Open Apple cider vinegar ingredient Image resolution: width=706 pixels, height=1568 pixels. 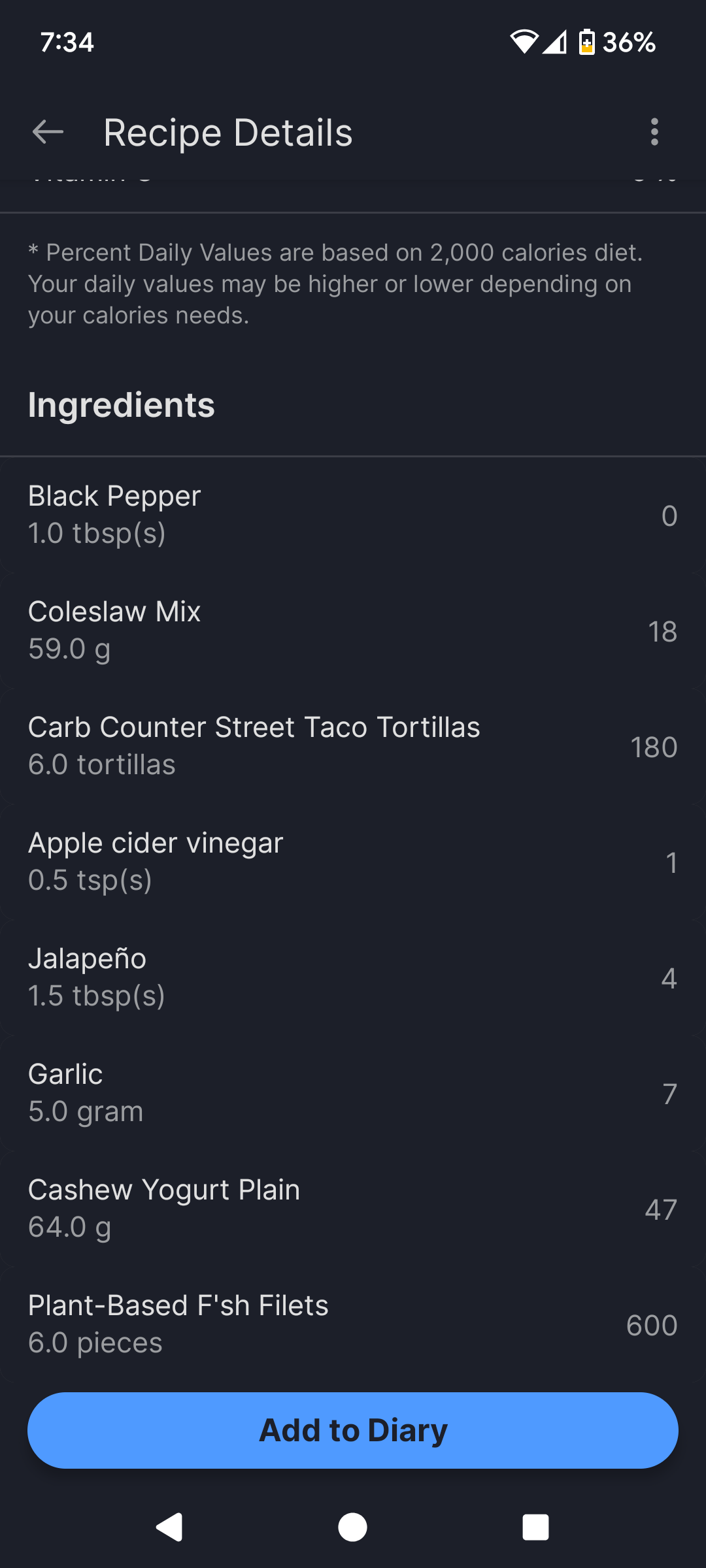353,862
